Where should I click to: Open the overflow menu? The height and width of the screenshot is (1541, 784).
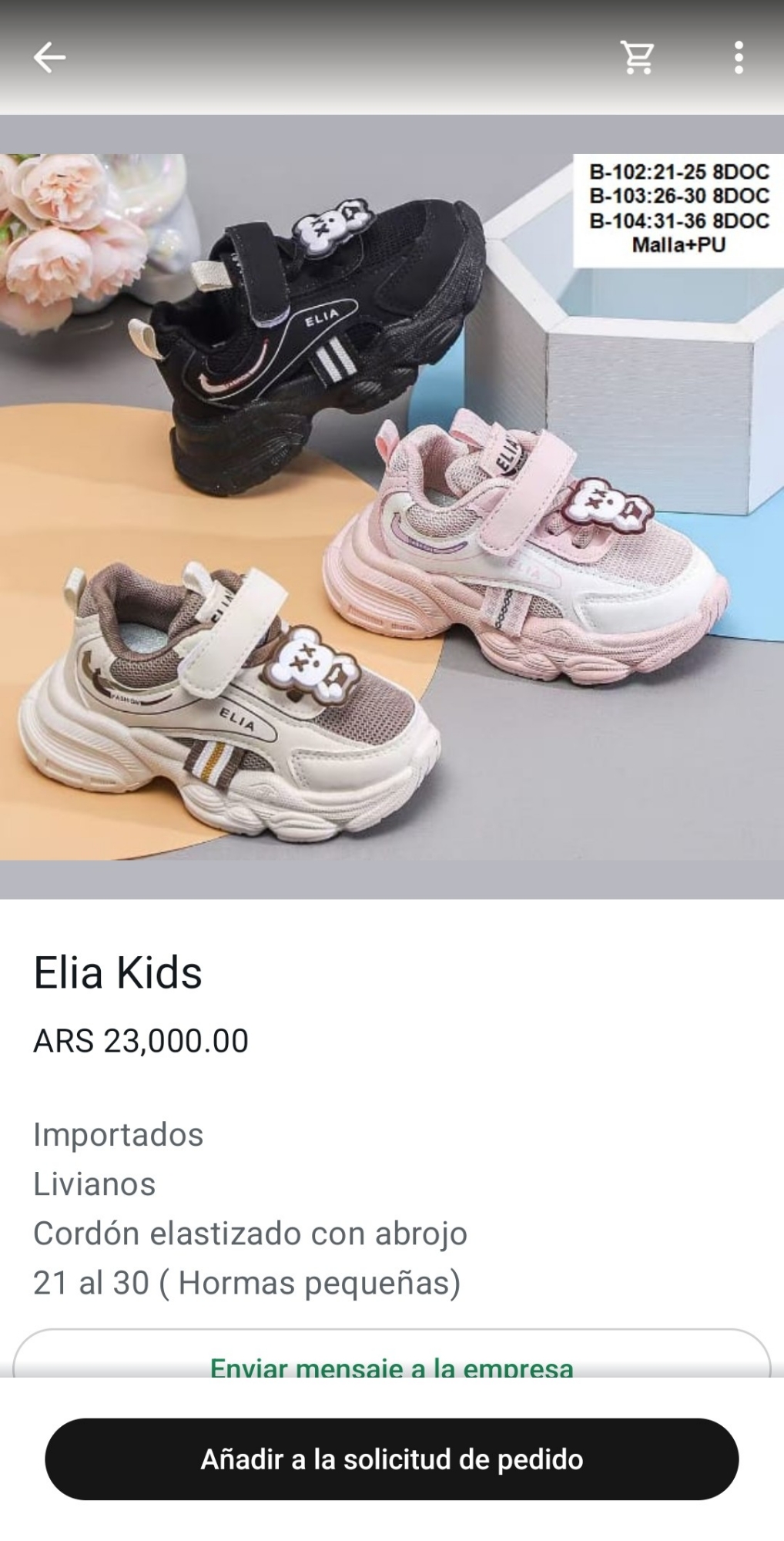738,58
